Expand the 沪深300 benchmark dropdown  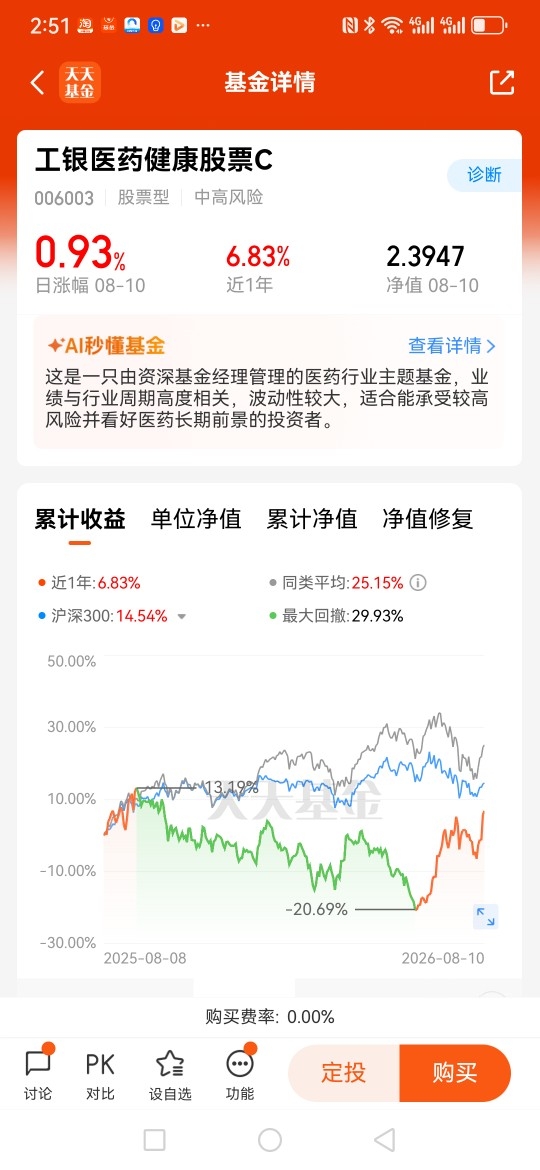(181, 617)
